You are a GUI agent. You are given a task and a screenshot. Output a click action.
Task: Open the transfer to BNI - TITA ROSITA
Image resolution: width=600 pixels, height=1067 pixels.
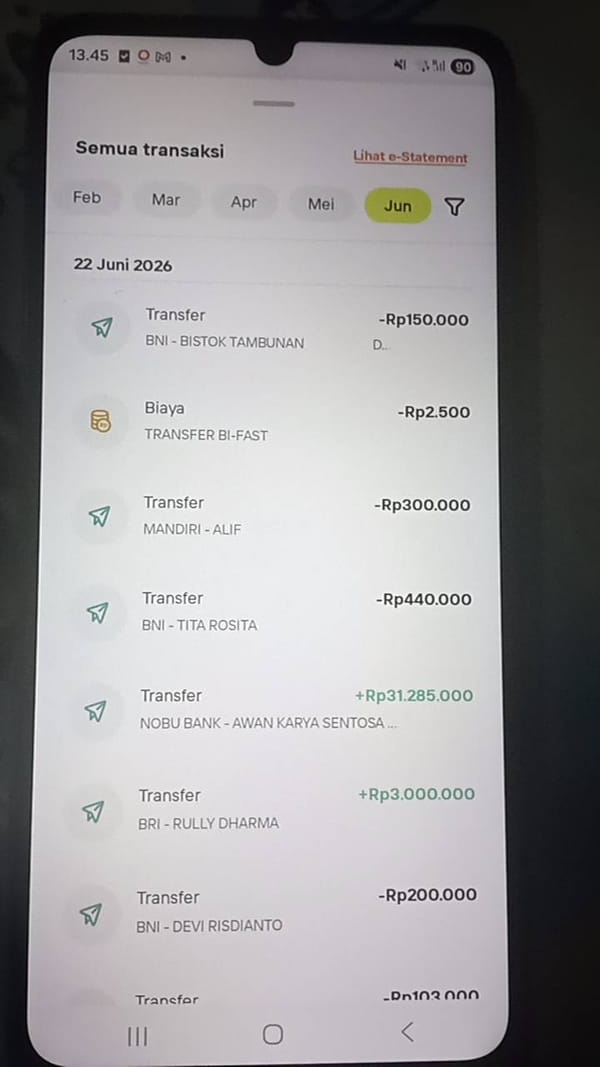[273, 611]
